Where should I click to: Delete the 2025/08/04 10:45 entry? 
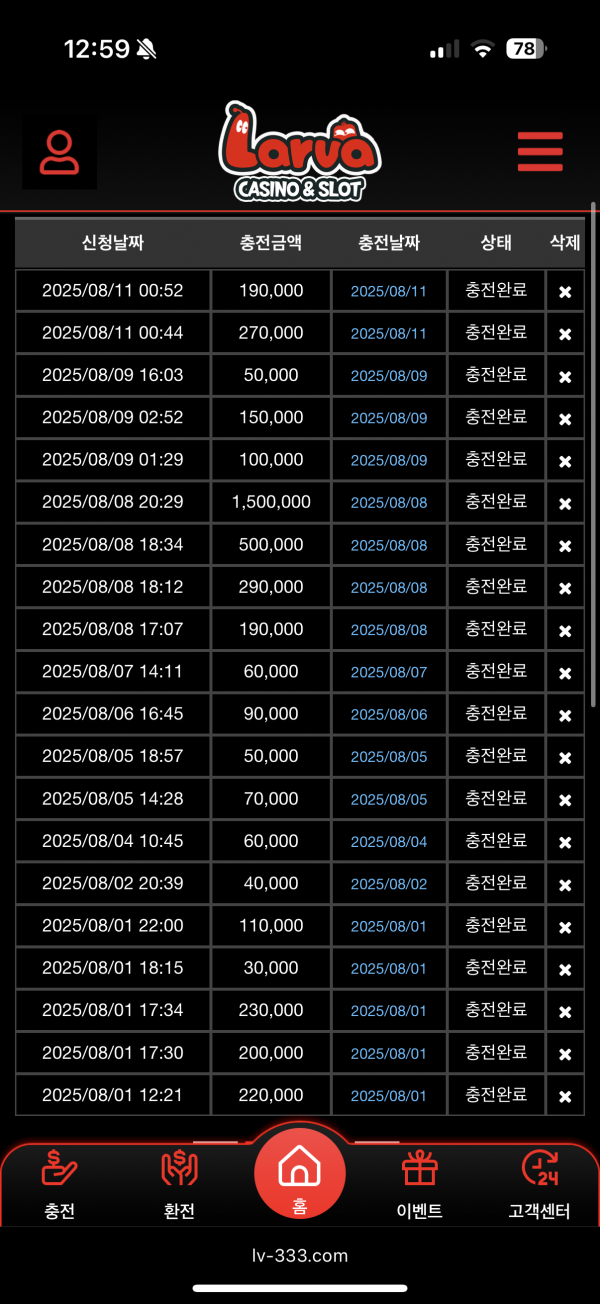tap(565, 842)
